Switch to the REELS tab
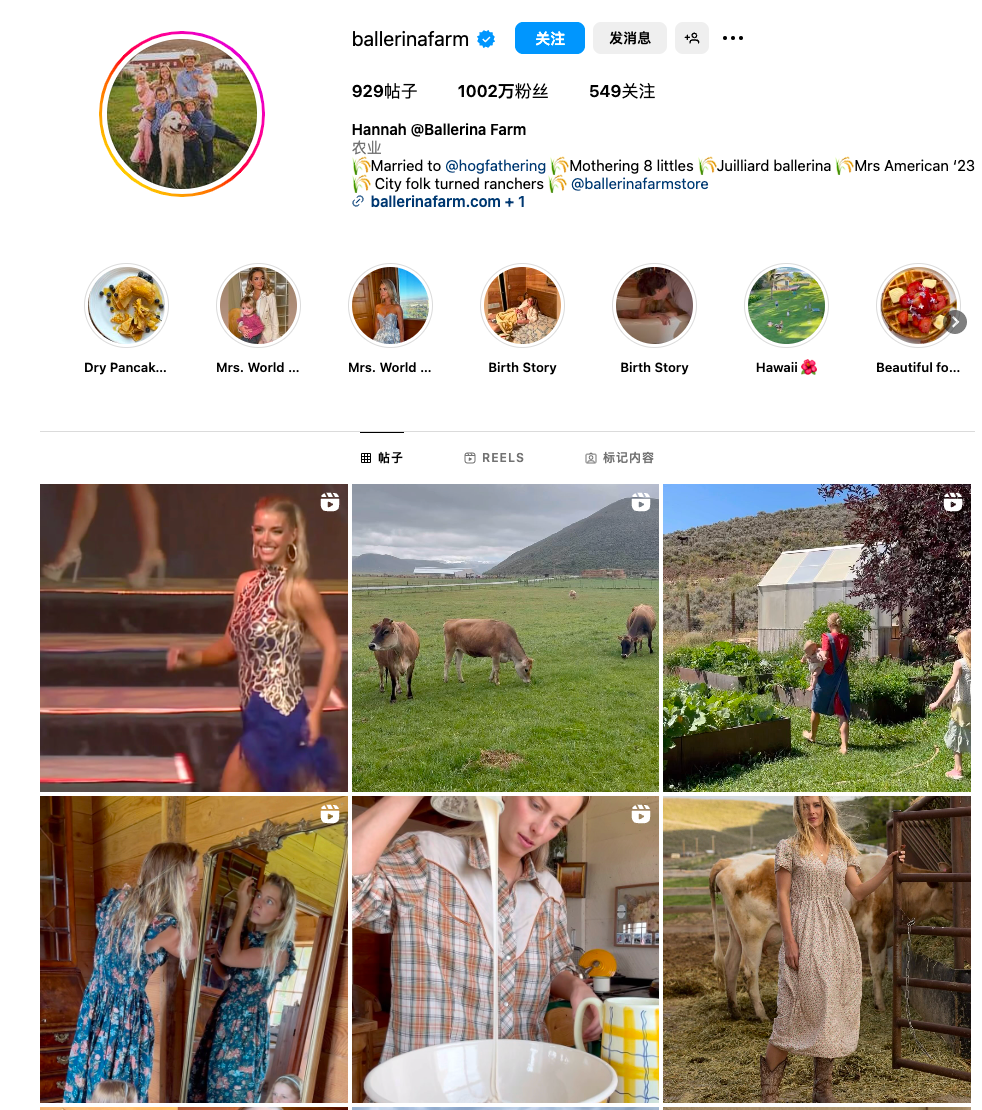The width and height of the screenshot is (982, 1110). [494, 458]
